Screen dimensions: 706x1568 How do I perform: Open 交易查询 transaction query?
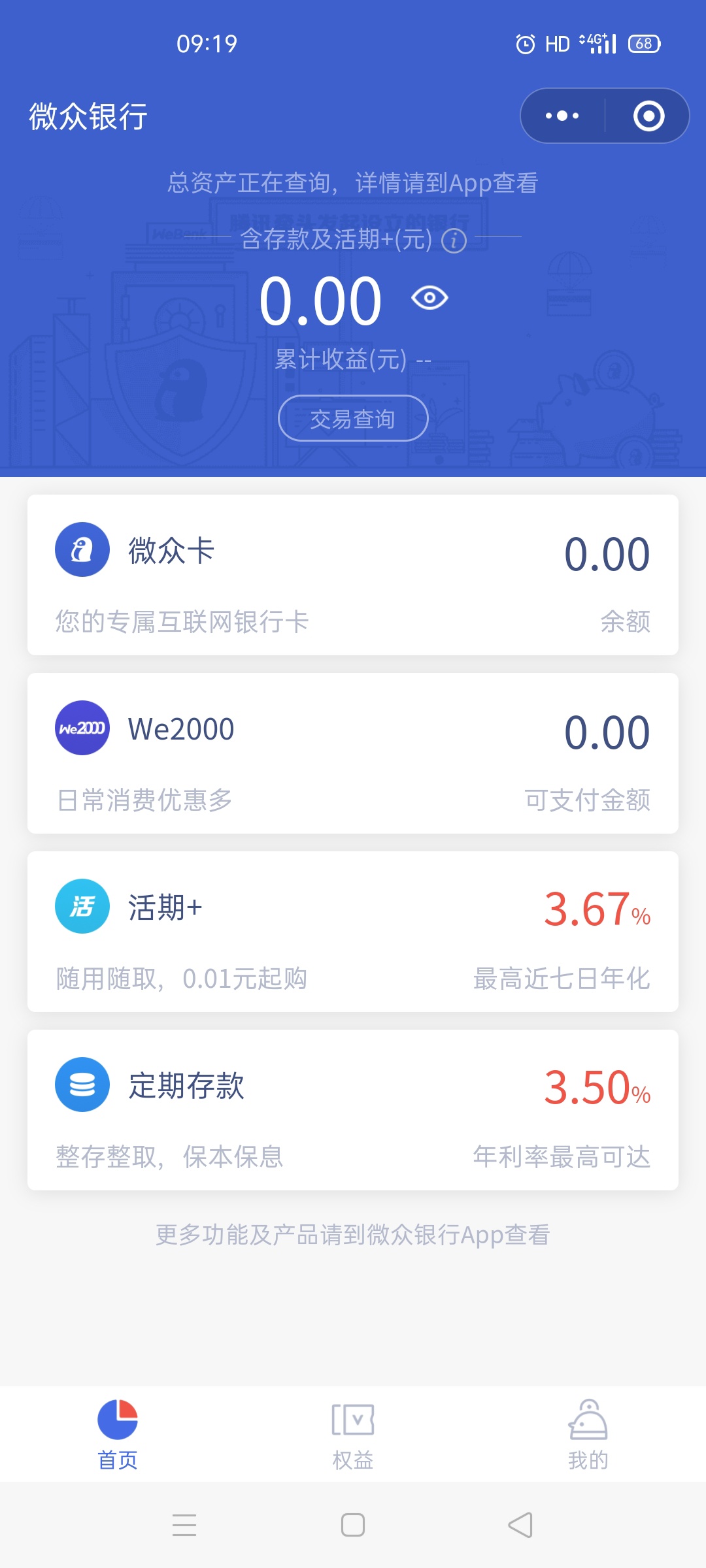coord(353,418)
